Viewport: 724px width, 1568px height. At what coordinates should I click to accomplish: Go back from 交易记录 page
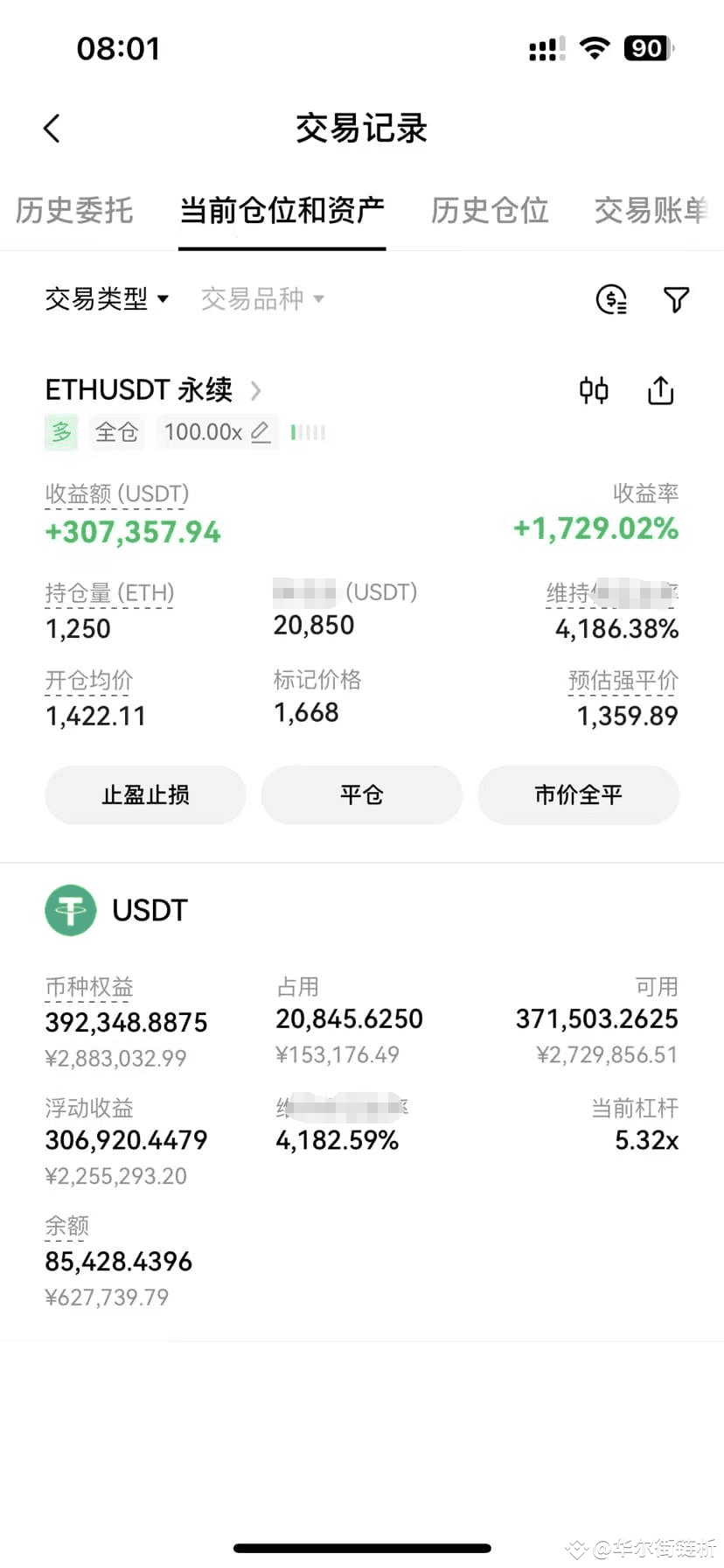coord(52,129)
